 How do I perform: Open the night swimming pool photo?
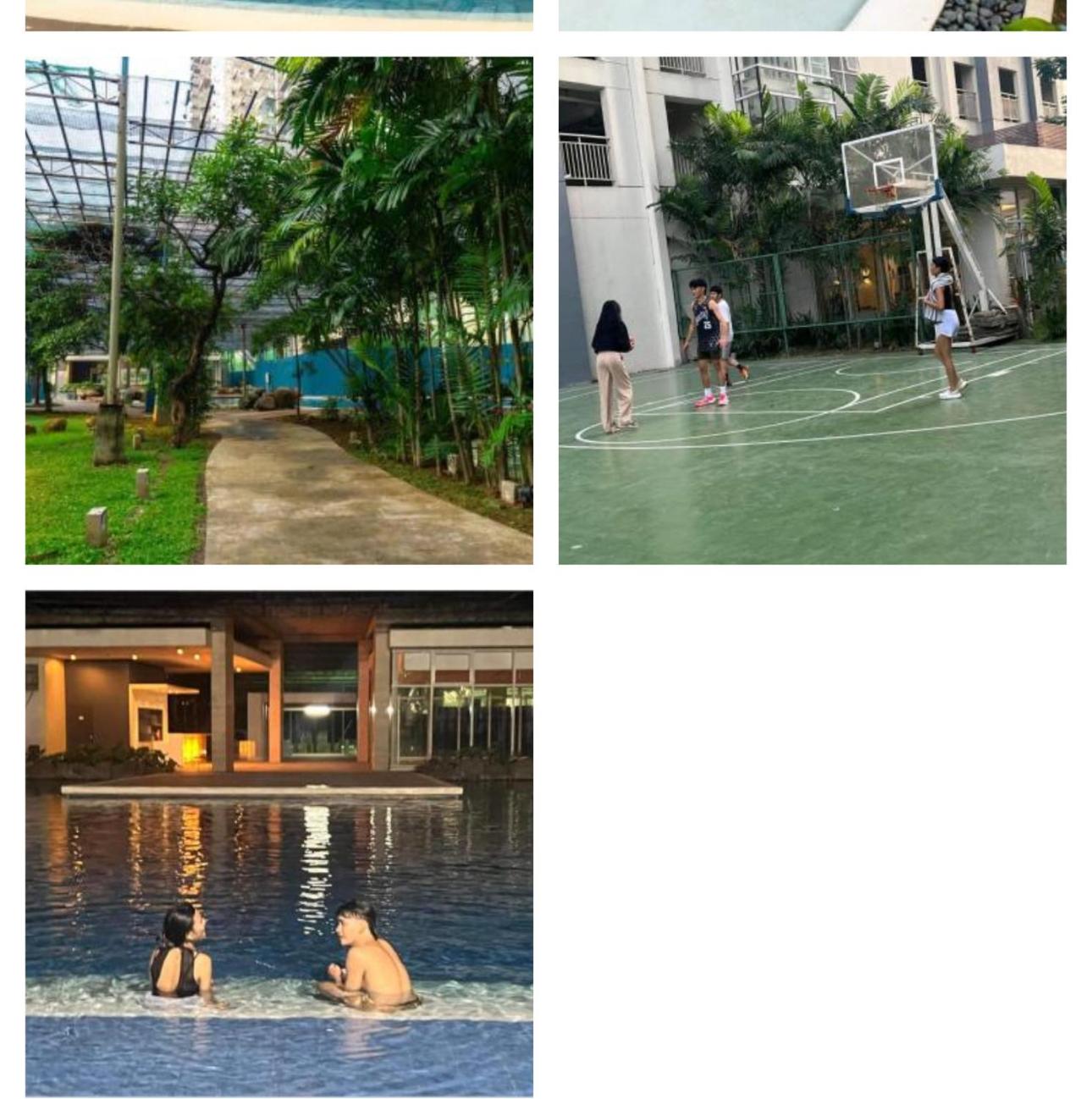pyautogui.click(x=279, y=843)
